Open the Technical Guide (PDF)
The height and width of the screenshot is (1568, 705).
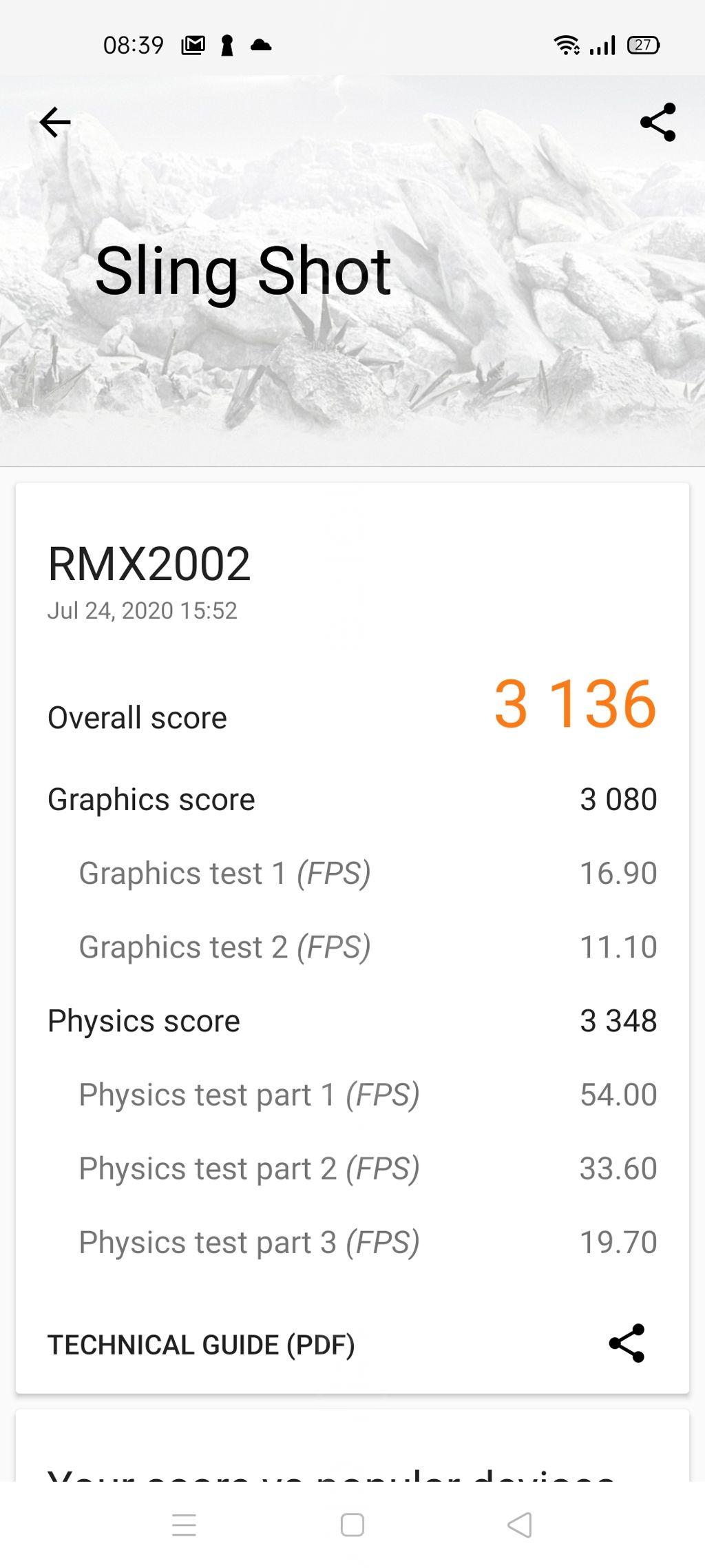(x=201, y=1344)
